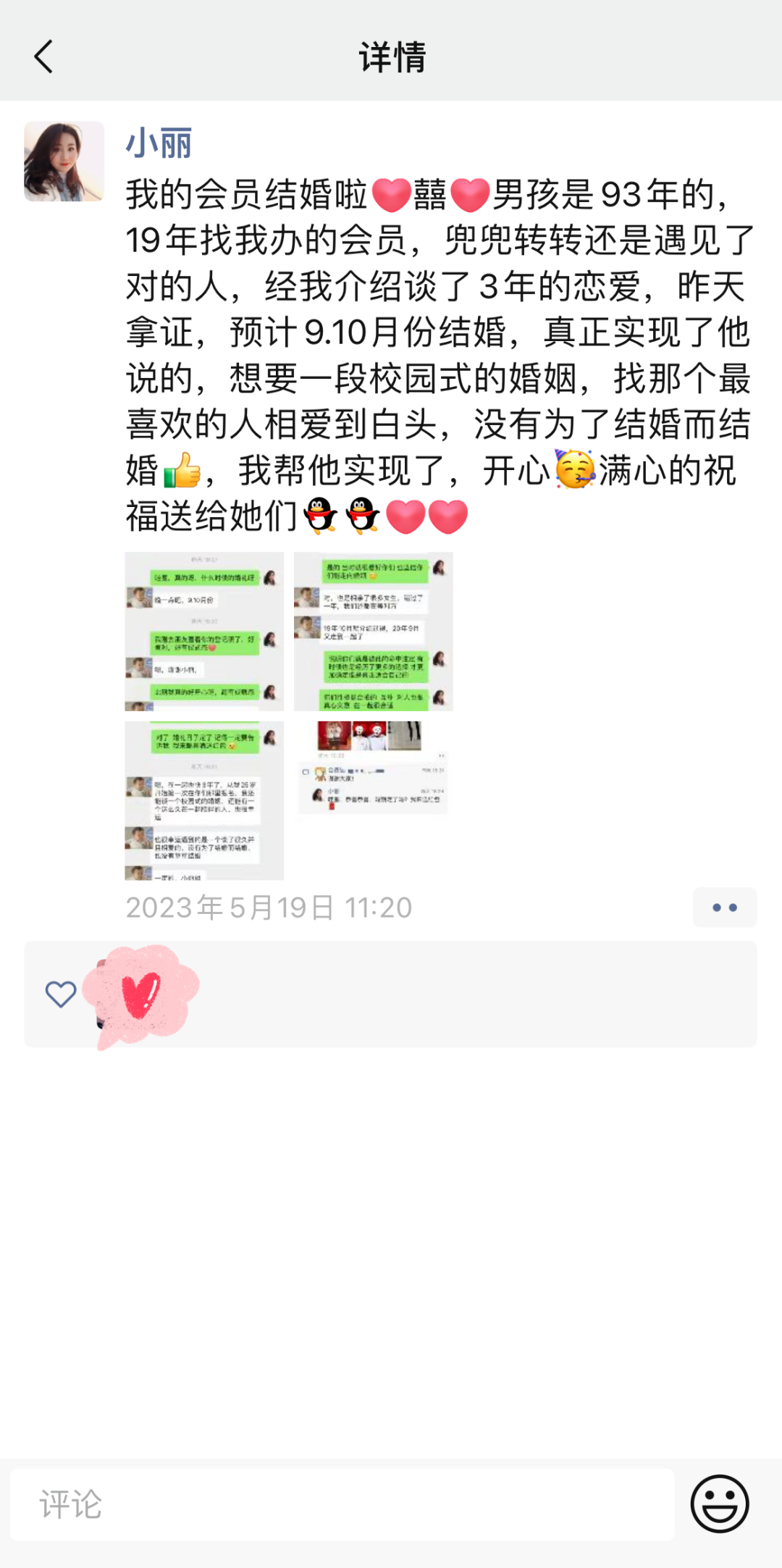Viewport: 782px width, 1568px height.
Task: View the second chat screenshot image
Action: (373, 631)
